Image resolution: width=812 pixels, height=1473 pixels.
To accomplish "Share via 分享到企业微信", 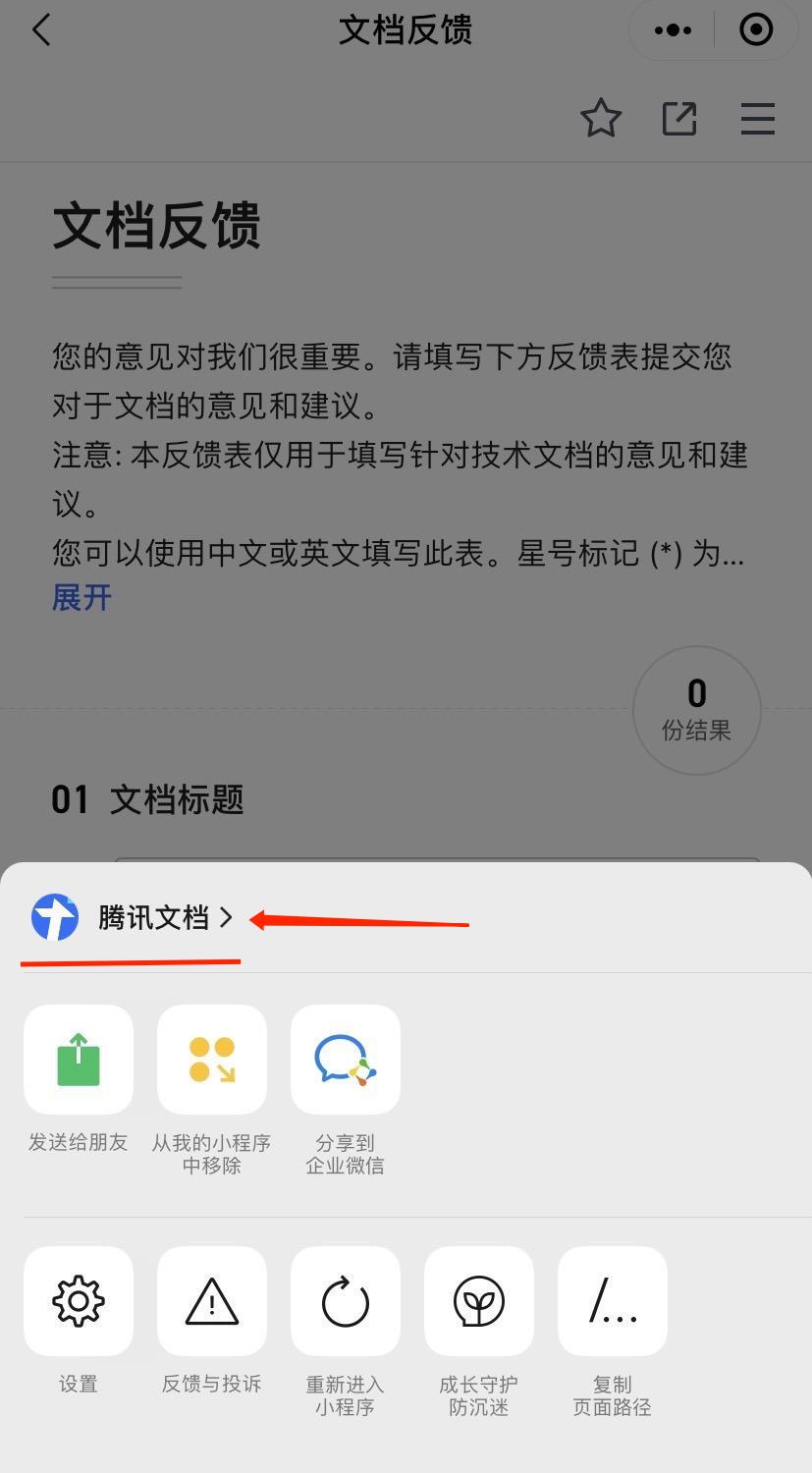I will [x=346, y=1061].
